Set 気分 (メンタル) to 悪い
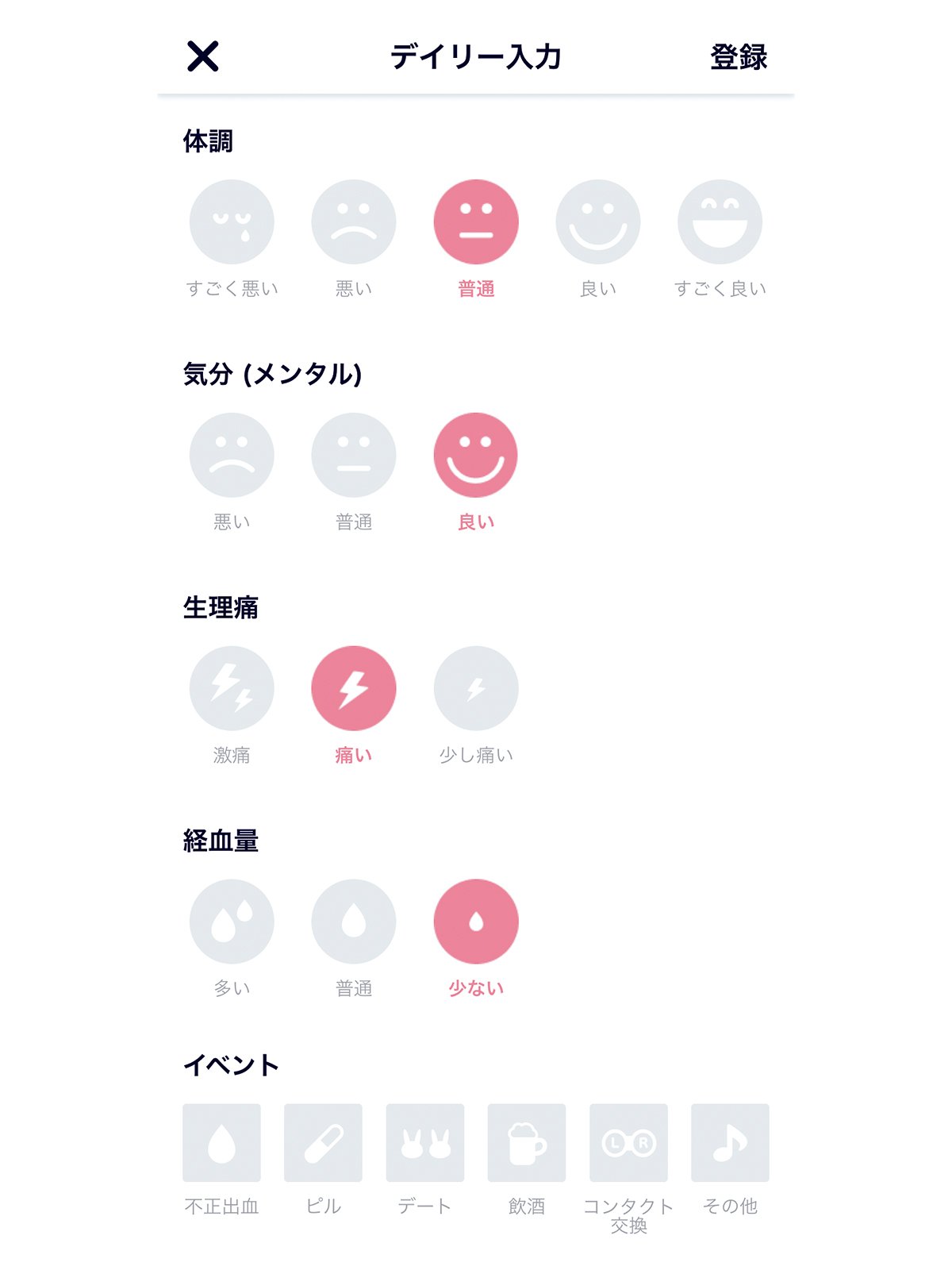This screenshot has height=1270, width=952. [232, 455]
